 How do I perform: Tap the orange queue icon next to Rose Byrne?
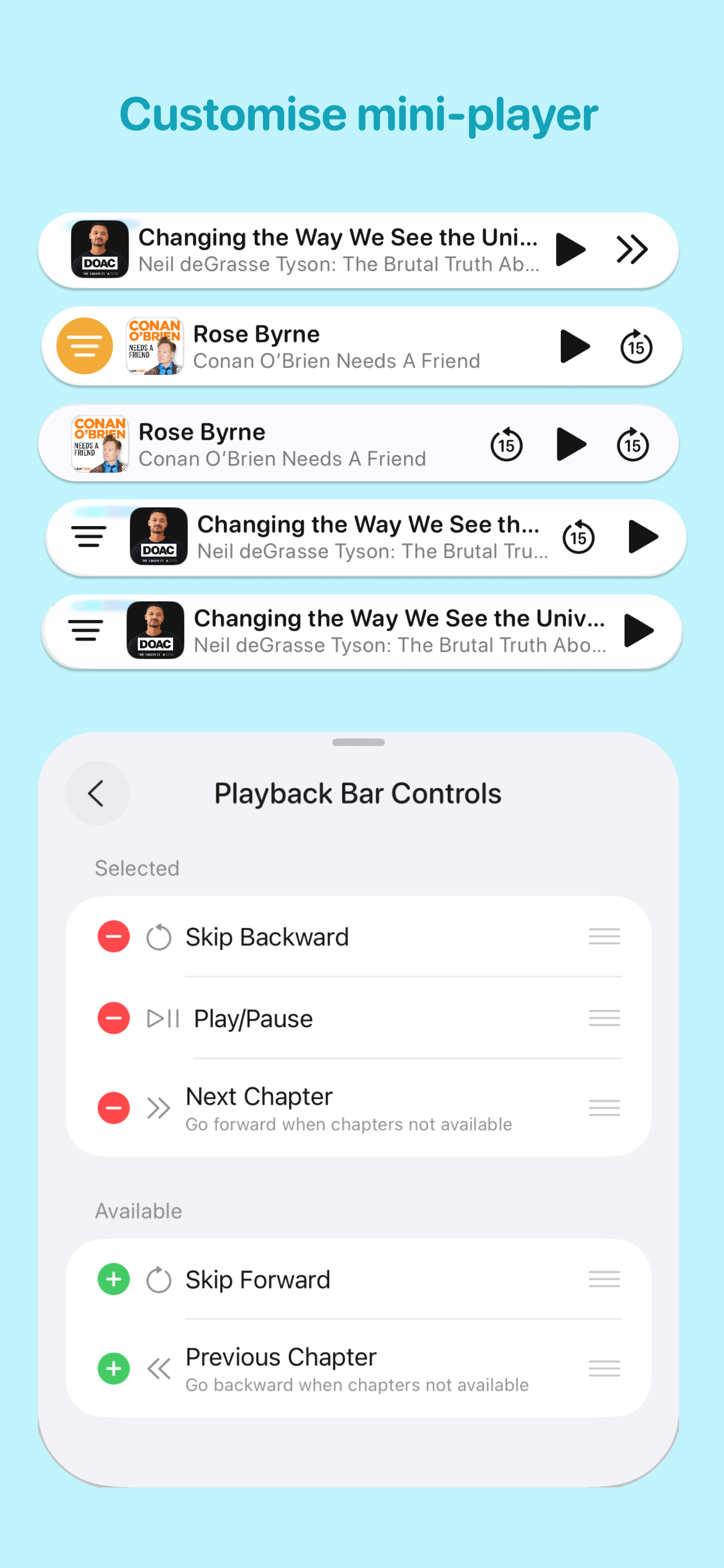(84, 346)
